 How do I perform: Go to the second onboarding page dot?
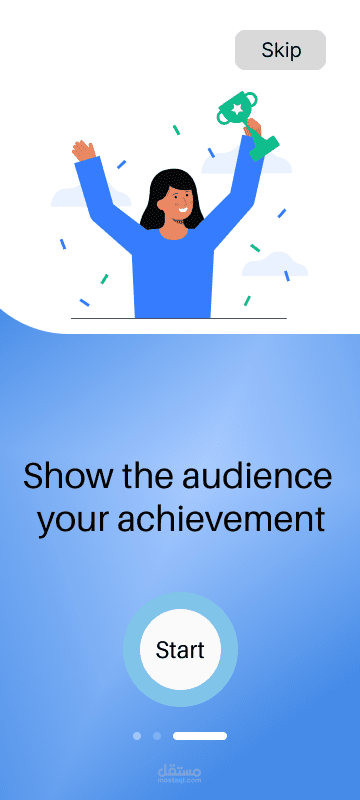pyautogui.click(x=157, y=736)
